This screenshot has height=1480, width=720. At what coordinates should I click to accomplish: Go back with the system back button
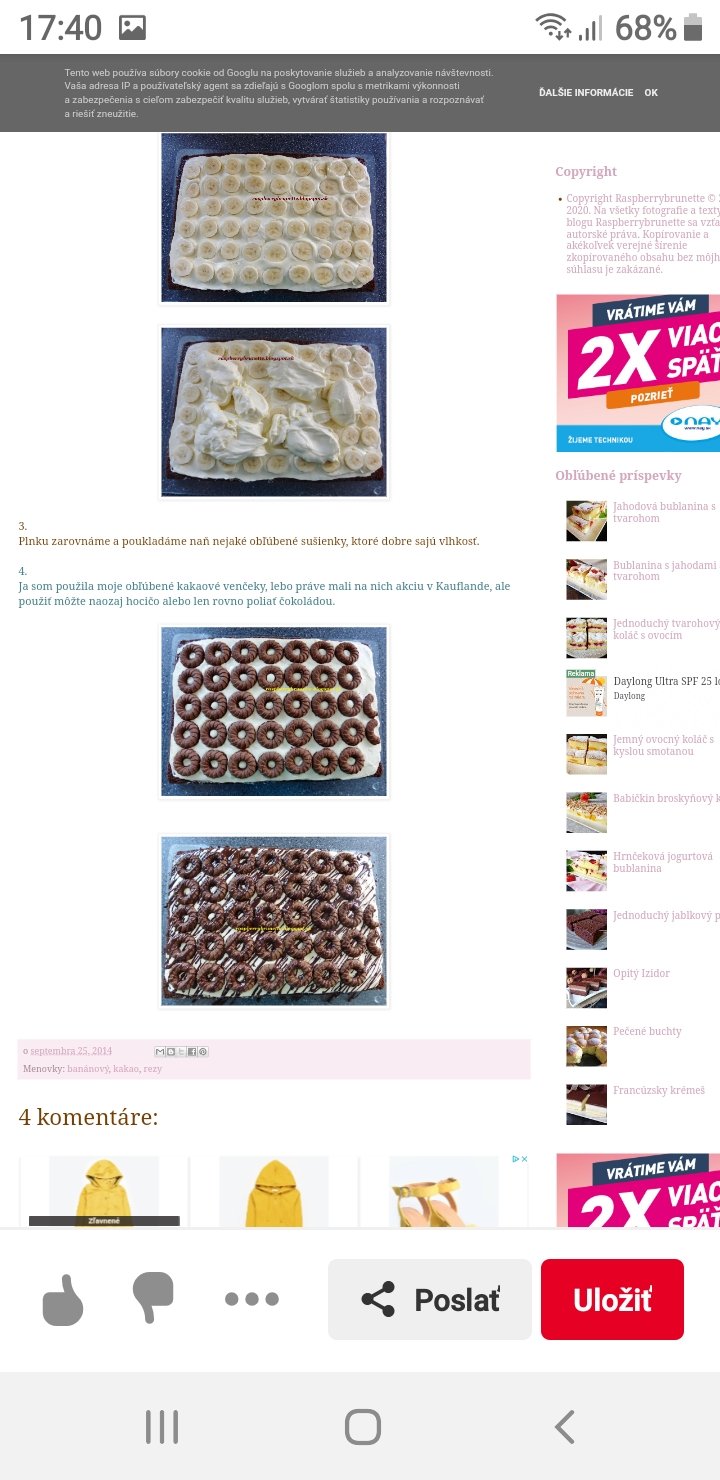(x=564, y=1427)
